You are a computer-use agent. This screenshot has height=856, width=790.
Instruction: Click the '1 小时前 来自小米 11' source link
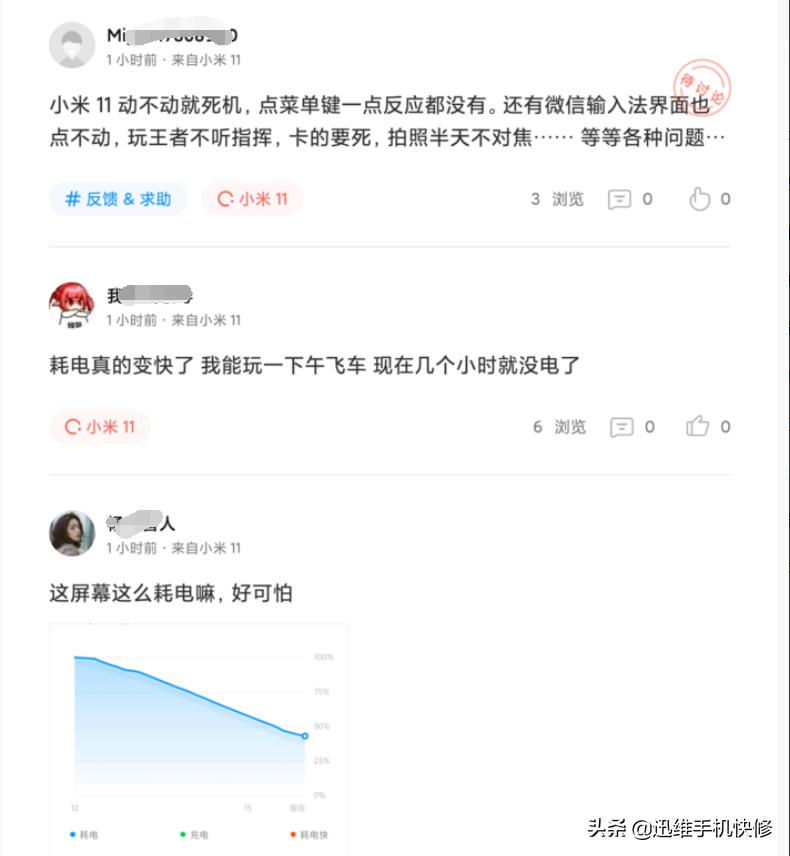[x=170, y=59]
